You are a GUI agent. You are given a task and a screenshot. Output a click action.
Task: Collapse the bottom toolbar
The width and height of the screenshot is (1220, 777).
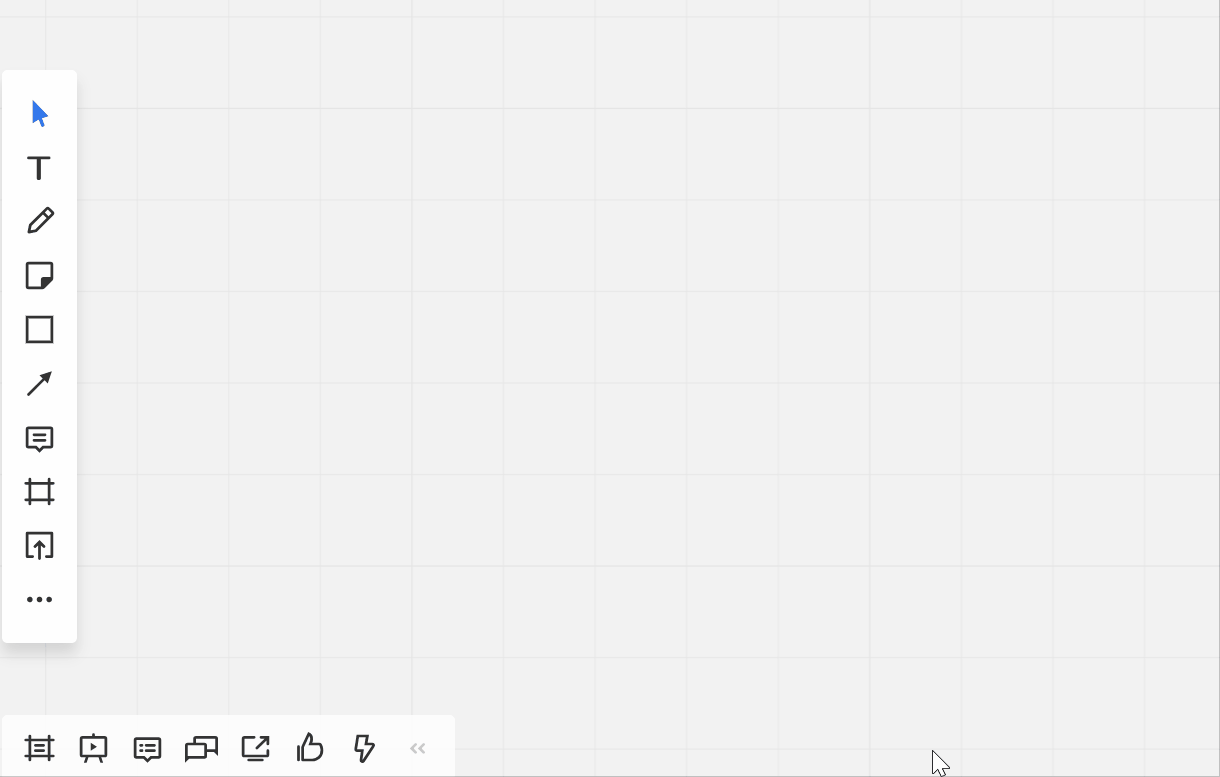click(418, 748)
